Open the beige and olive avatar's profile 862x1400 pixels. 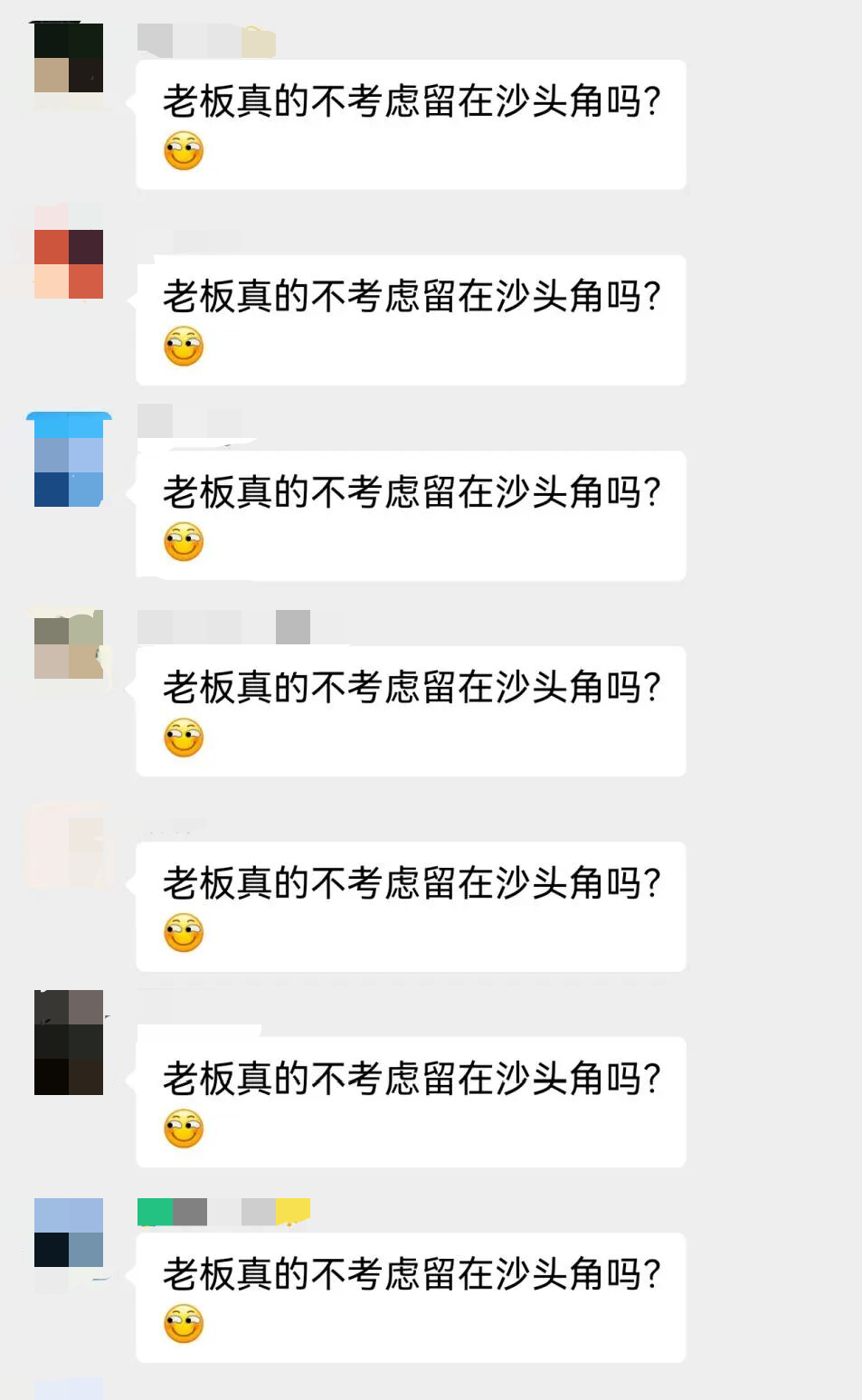click(x=69, y=644)
